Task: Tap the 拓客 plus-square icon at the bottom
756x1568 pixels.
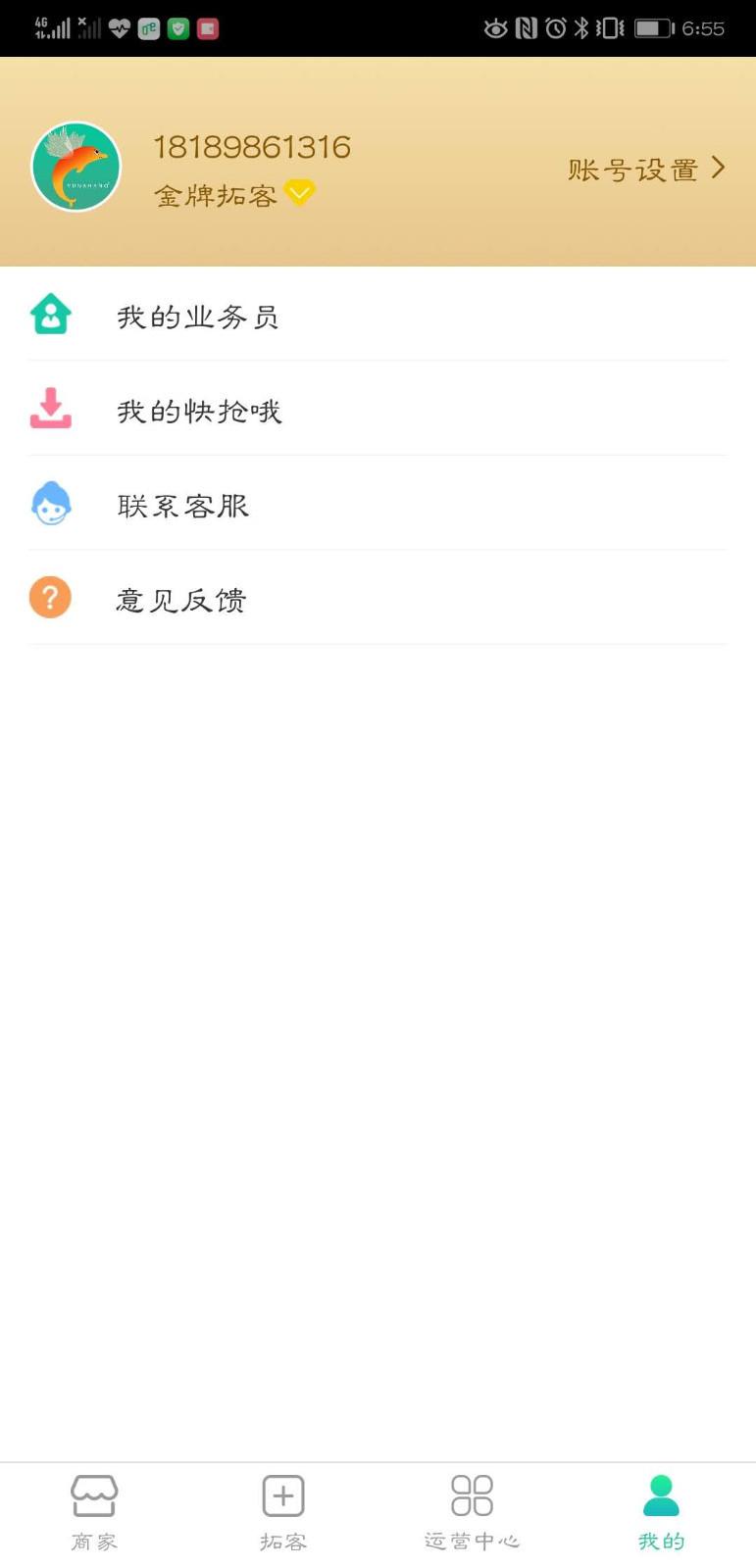Action: [x=282, y=1496]
